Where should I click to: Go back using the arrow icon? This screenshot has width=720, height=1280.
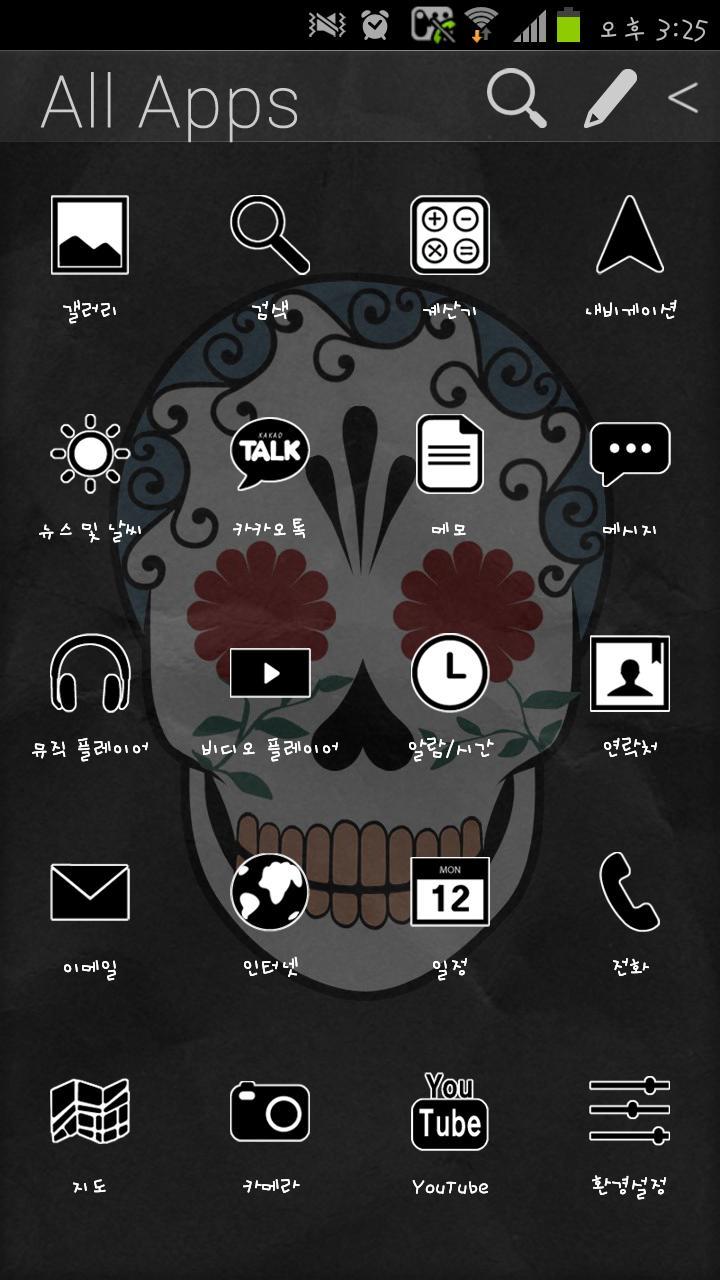[683, 98]
